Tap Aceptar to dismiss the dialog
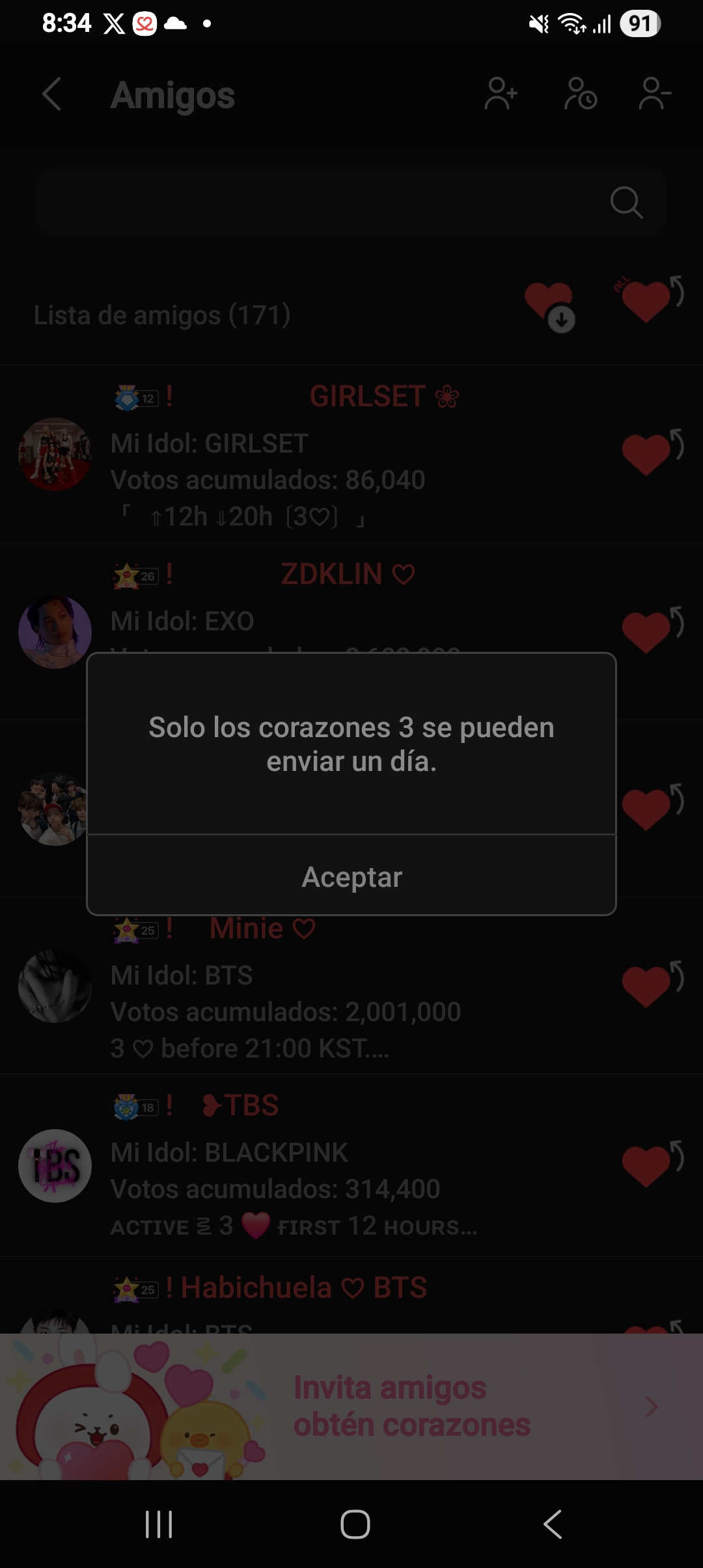Viewport: 703px width, 1568px height. (x=351, y=876)
